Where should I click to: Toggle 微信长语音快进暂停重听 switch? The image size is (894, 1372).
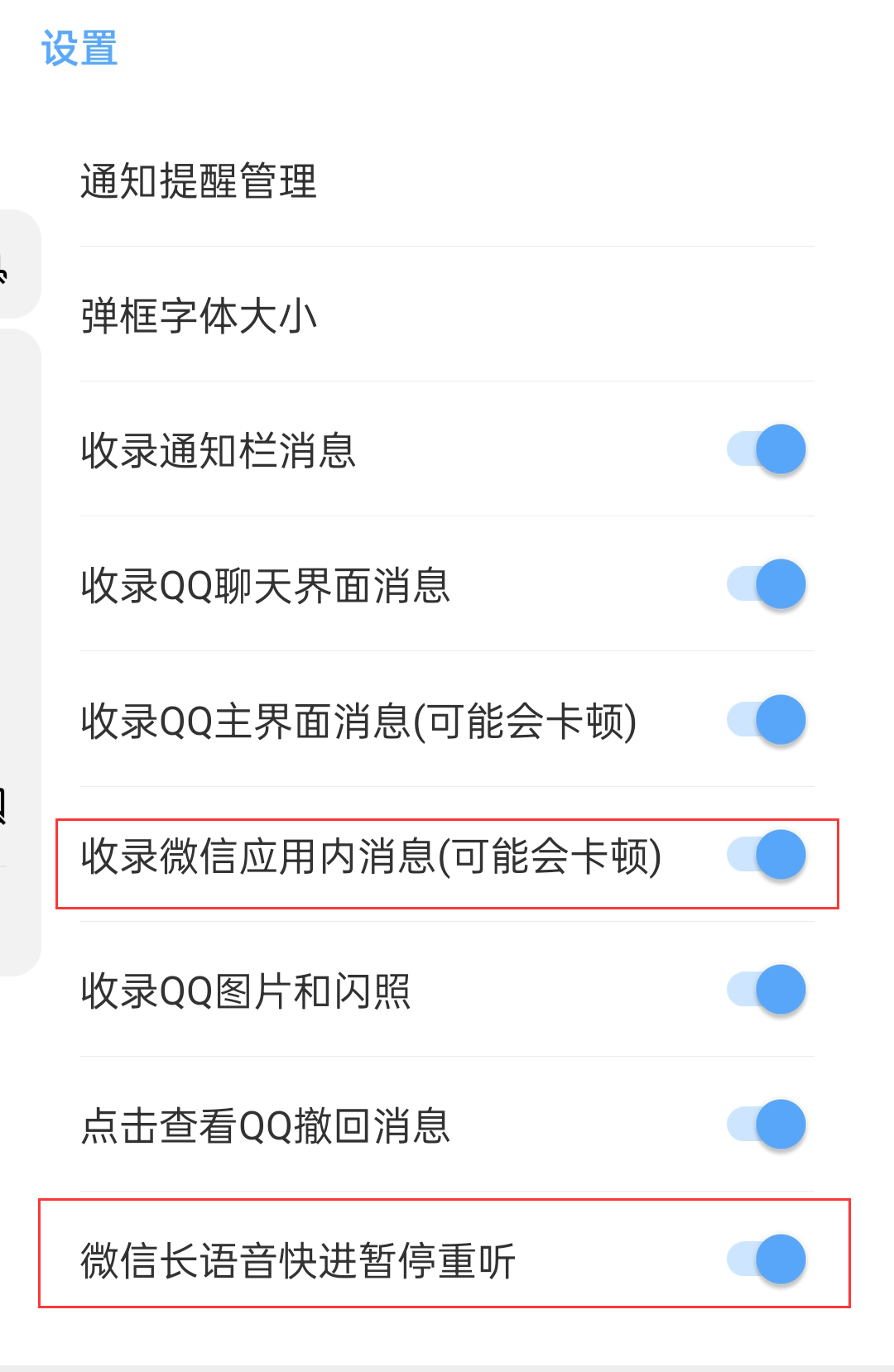pyautogui.click(x=766, y=1259)
